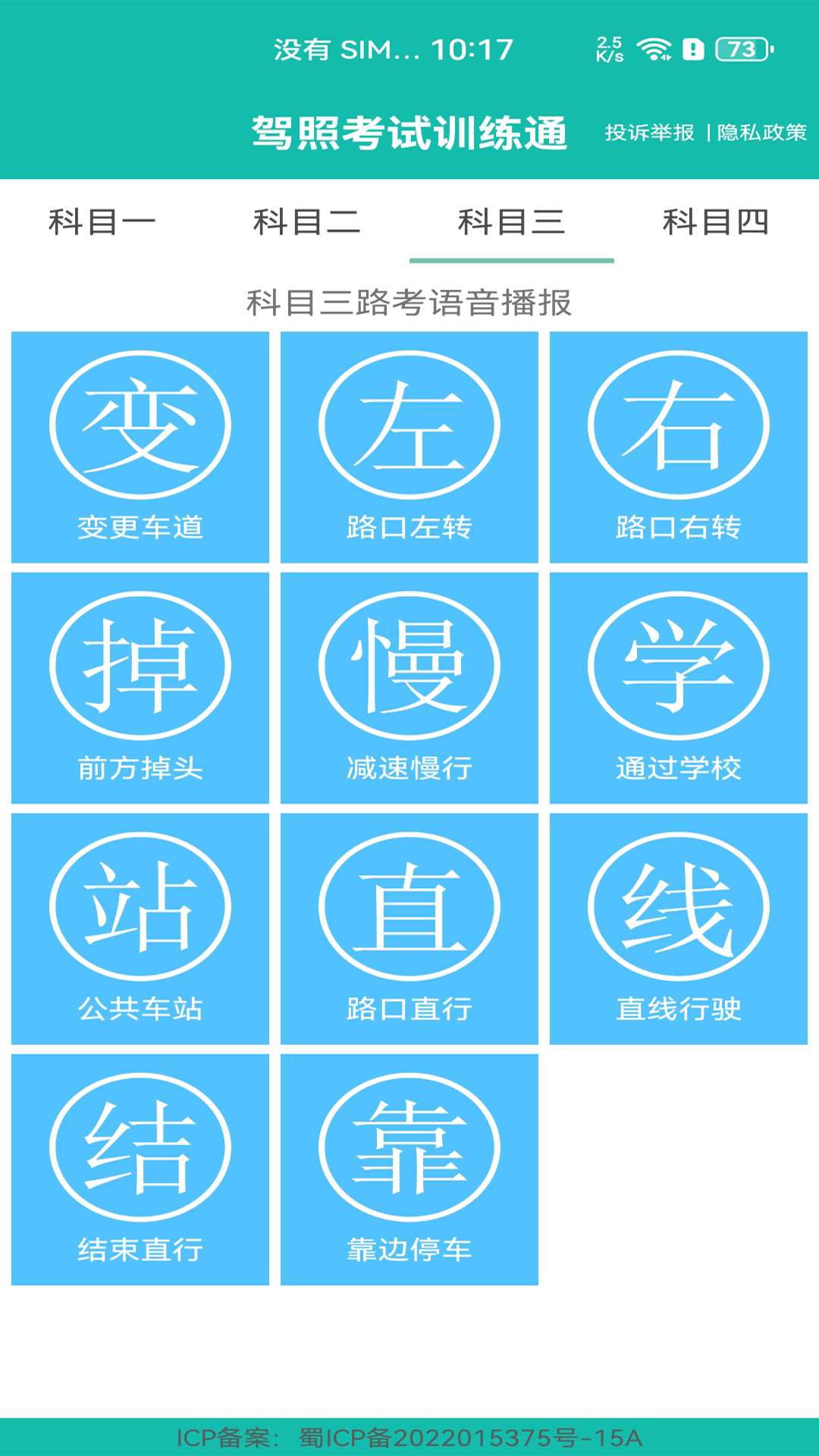
Task: Select the 科目三 tab
Action: pos(512,222)
